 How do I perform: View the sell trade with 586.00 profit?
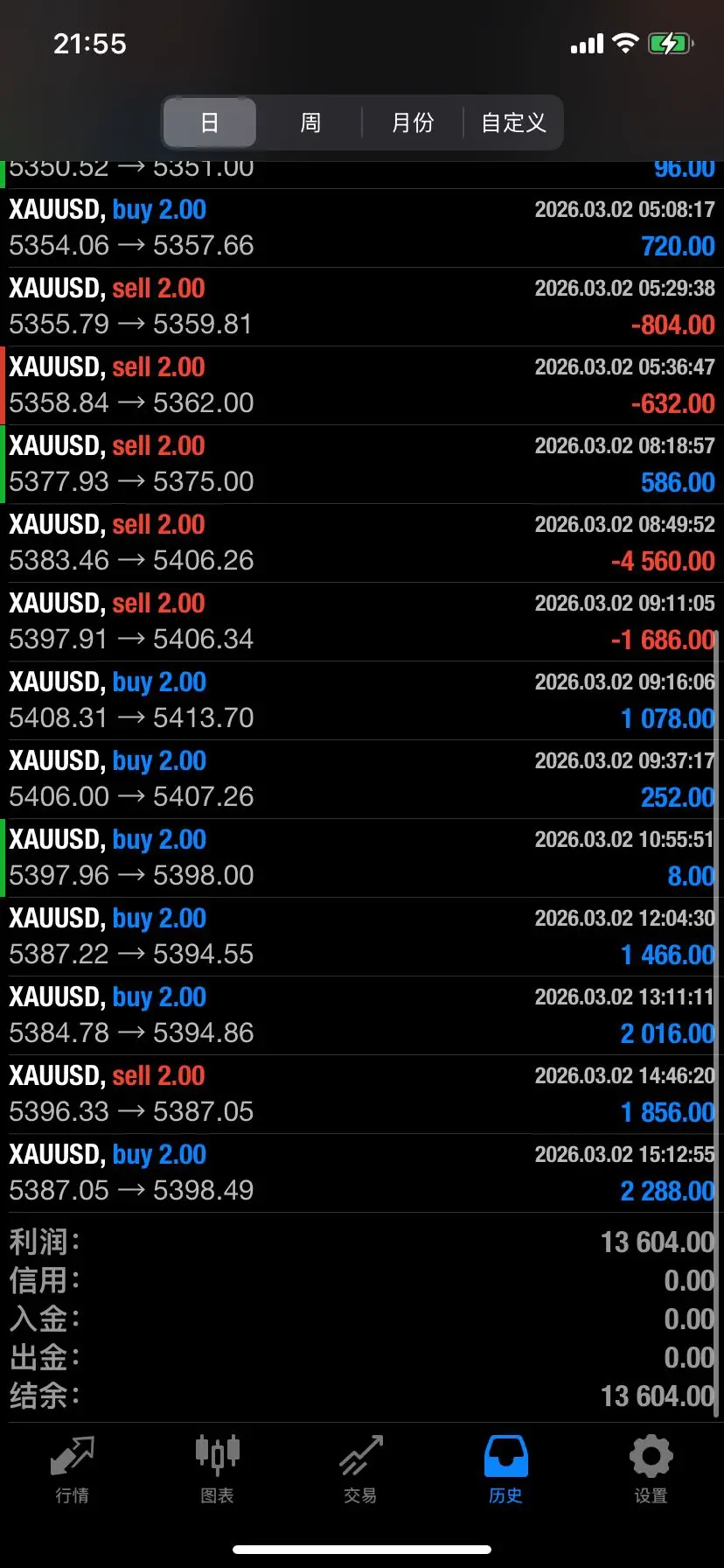click(x=362, y=464)
